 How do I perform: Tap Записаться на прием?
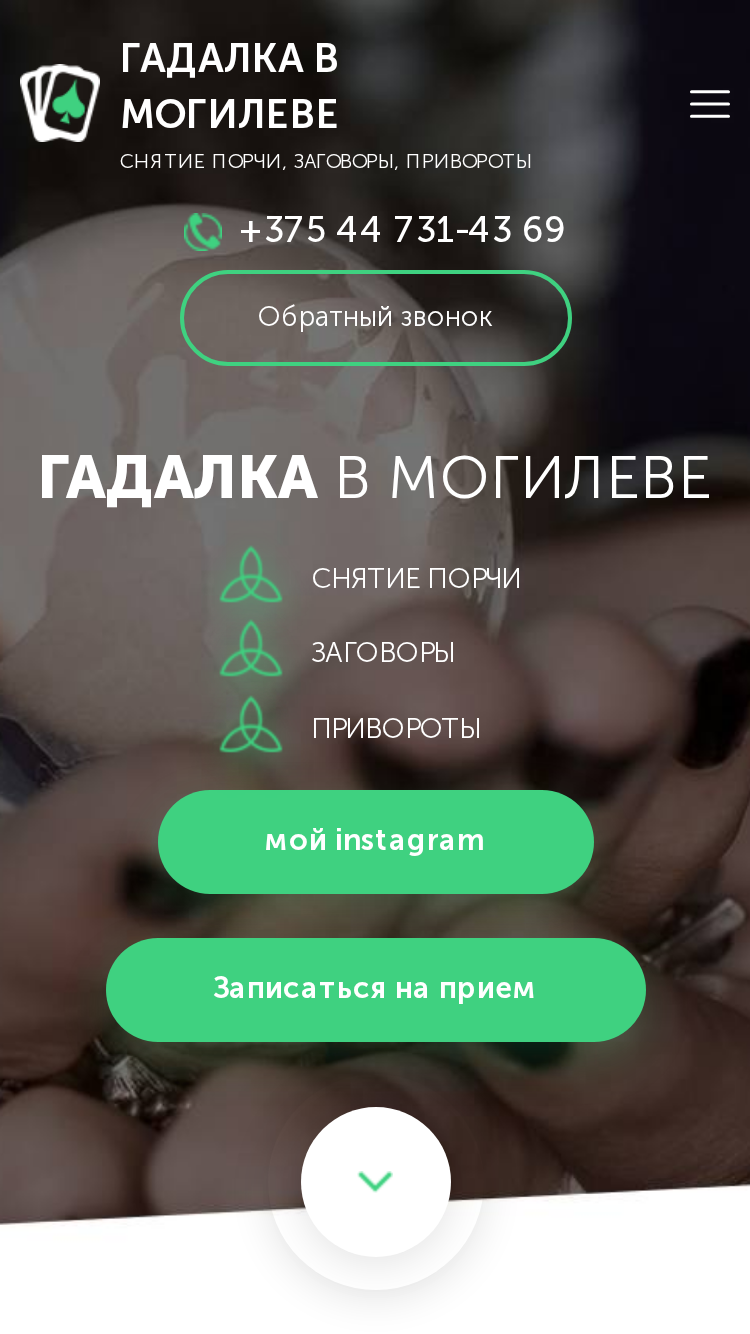375,989
